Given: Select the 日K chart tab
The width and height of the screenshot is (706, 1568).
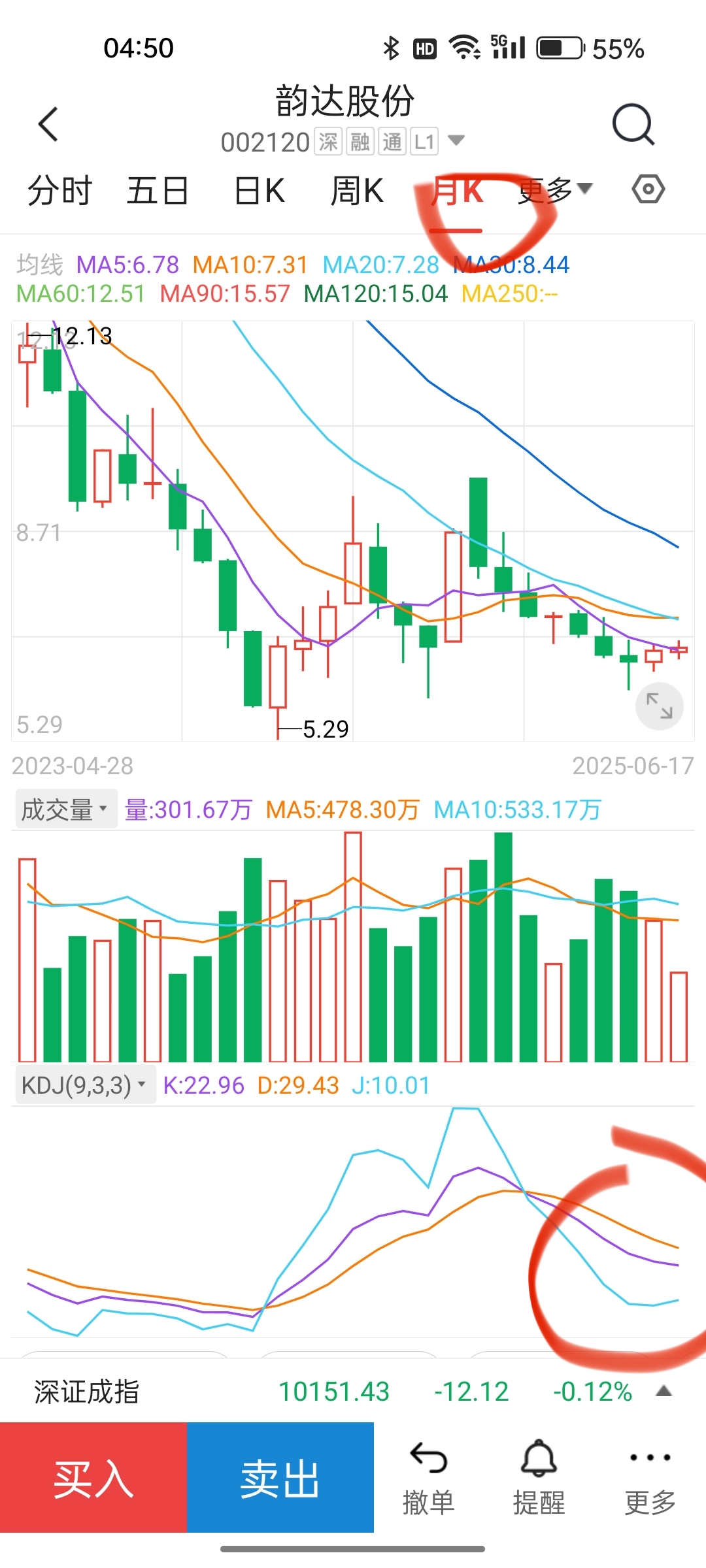Looking at the screenshot, I should [260, 191].
